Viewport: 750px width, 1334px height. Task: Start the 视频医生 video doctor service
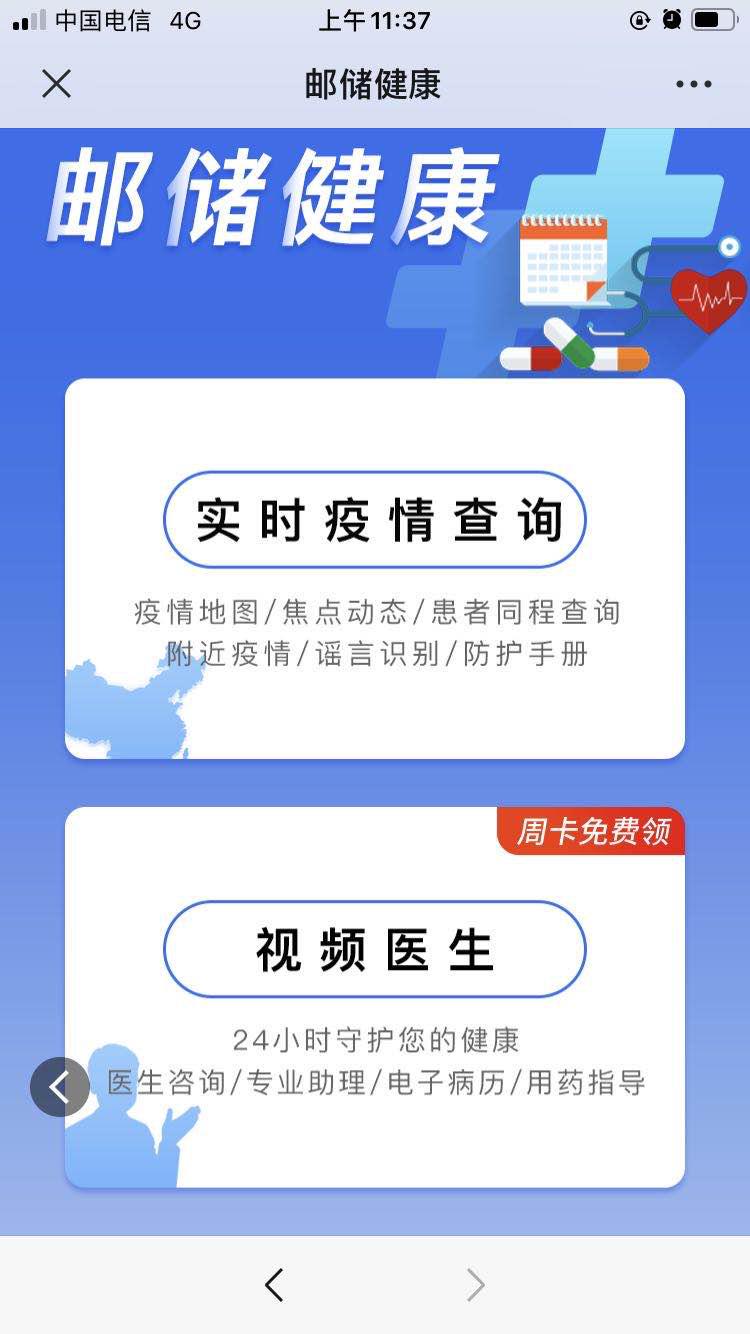[x=374, y=949]
